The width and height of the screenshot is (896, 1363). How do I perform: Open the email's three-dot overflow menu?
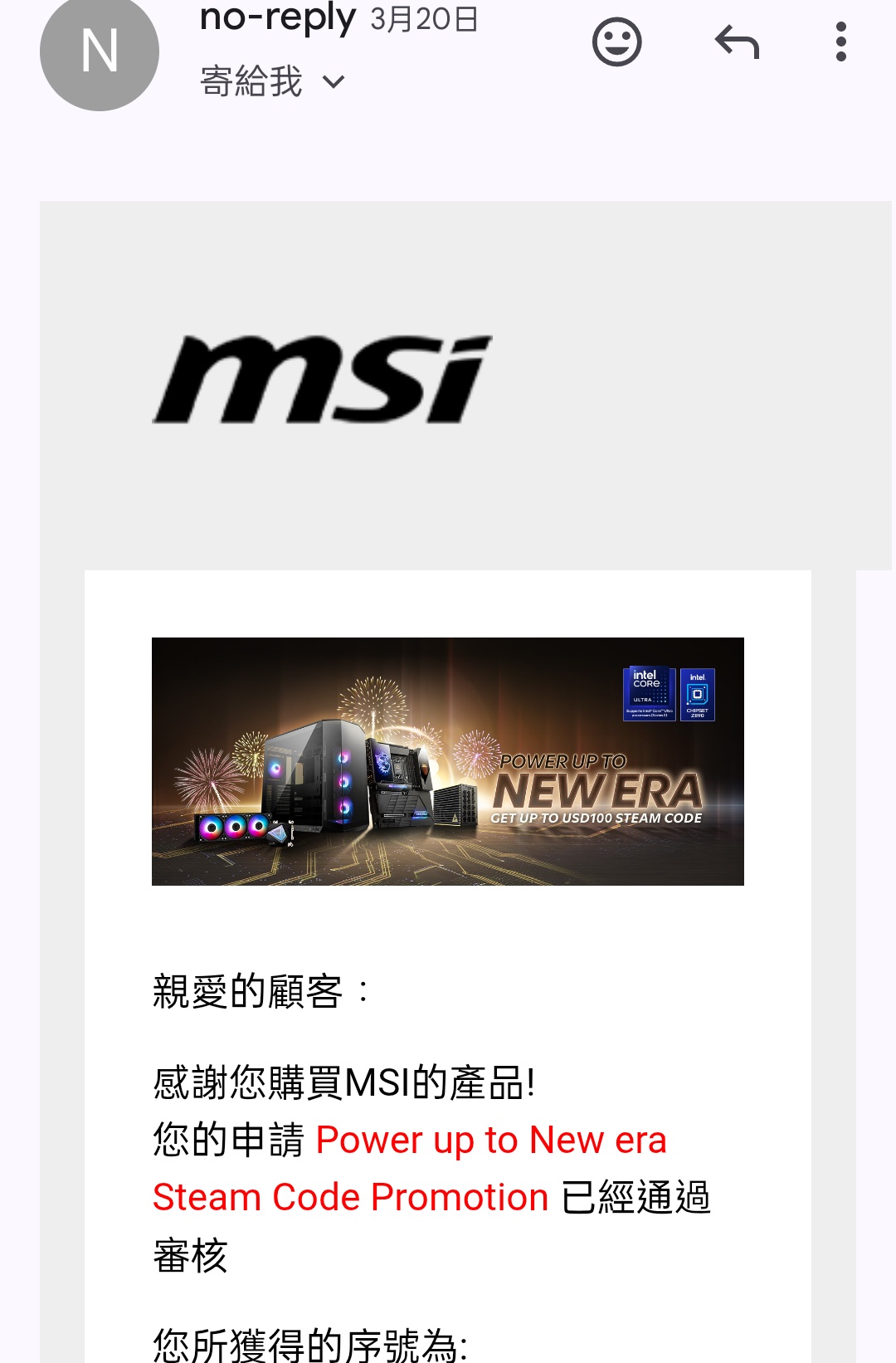point(840,42)
